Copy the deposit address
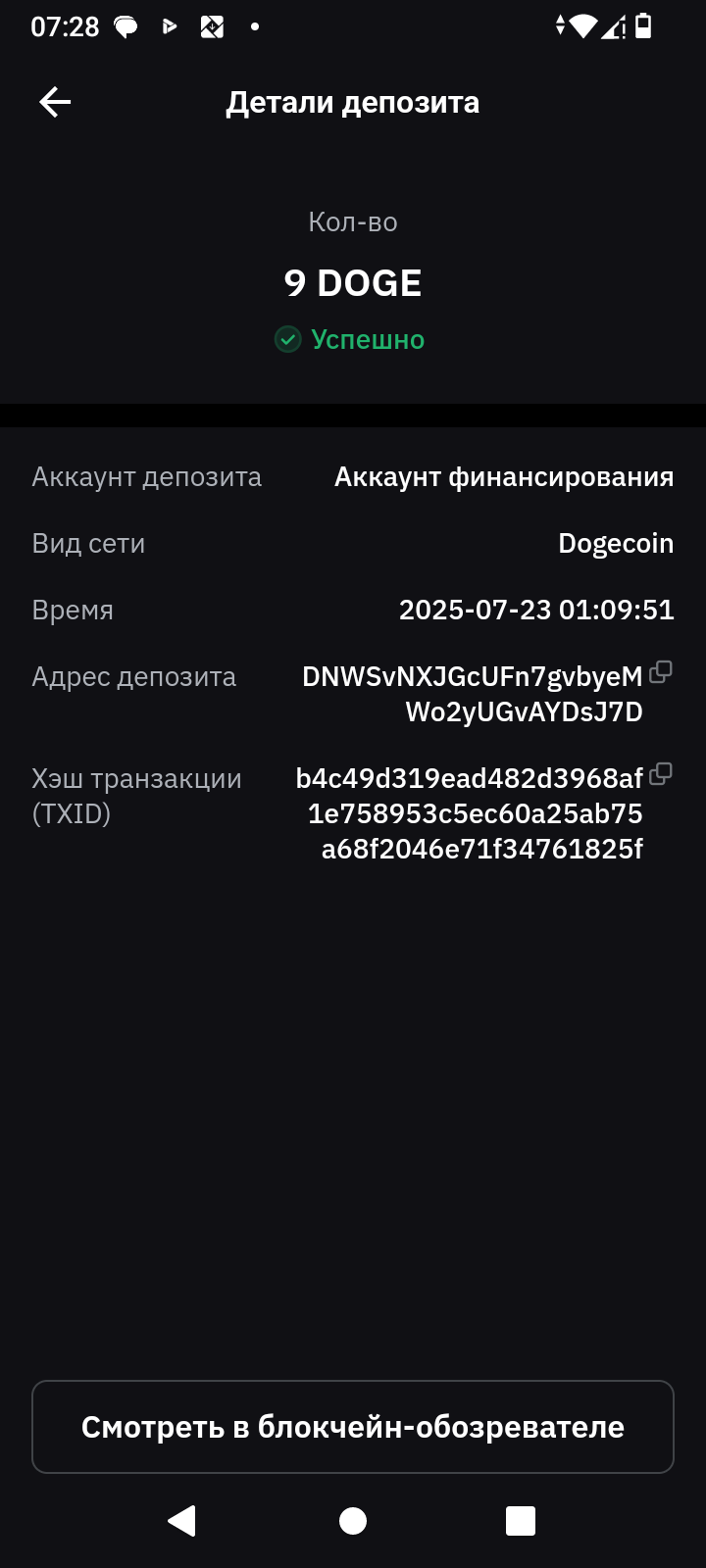706x1568 pixels. click(661, 672)
